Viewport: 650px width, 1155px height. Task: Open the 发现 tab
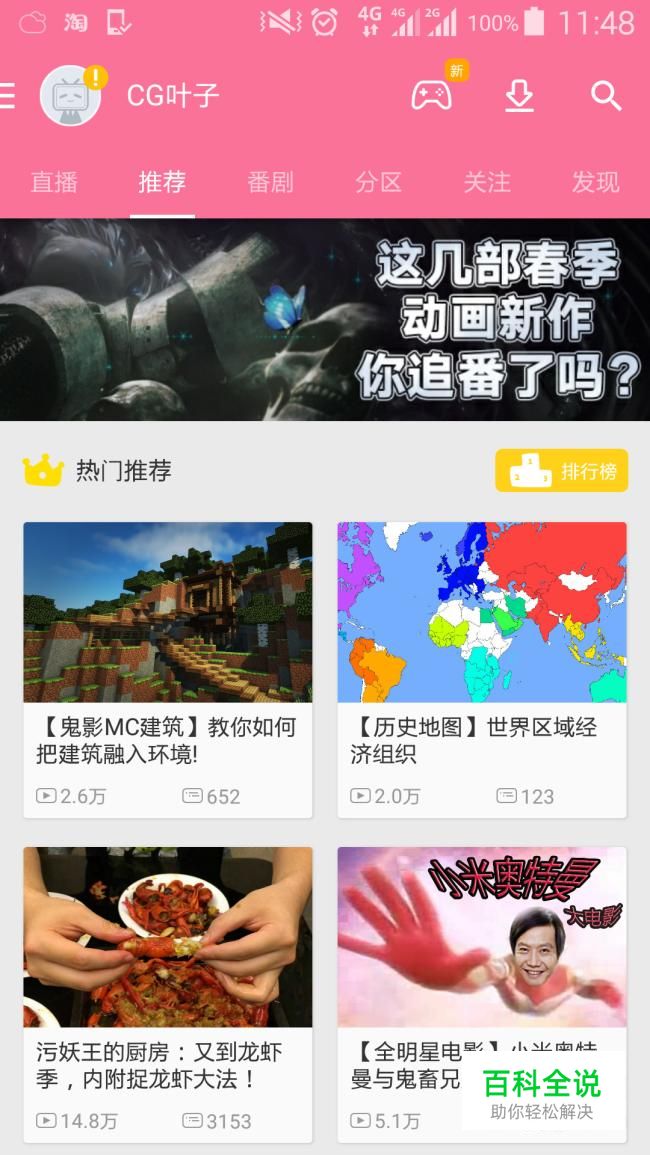pyautogui.click(x=595, y=182)
